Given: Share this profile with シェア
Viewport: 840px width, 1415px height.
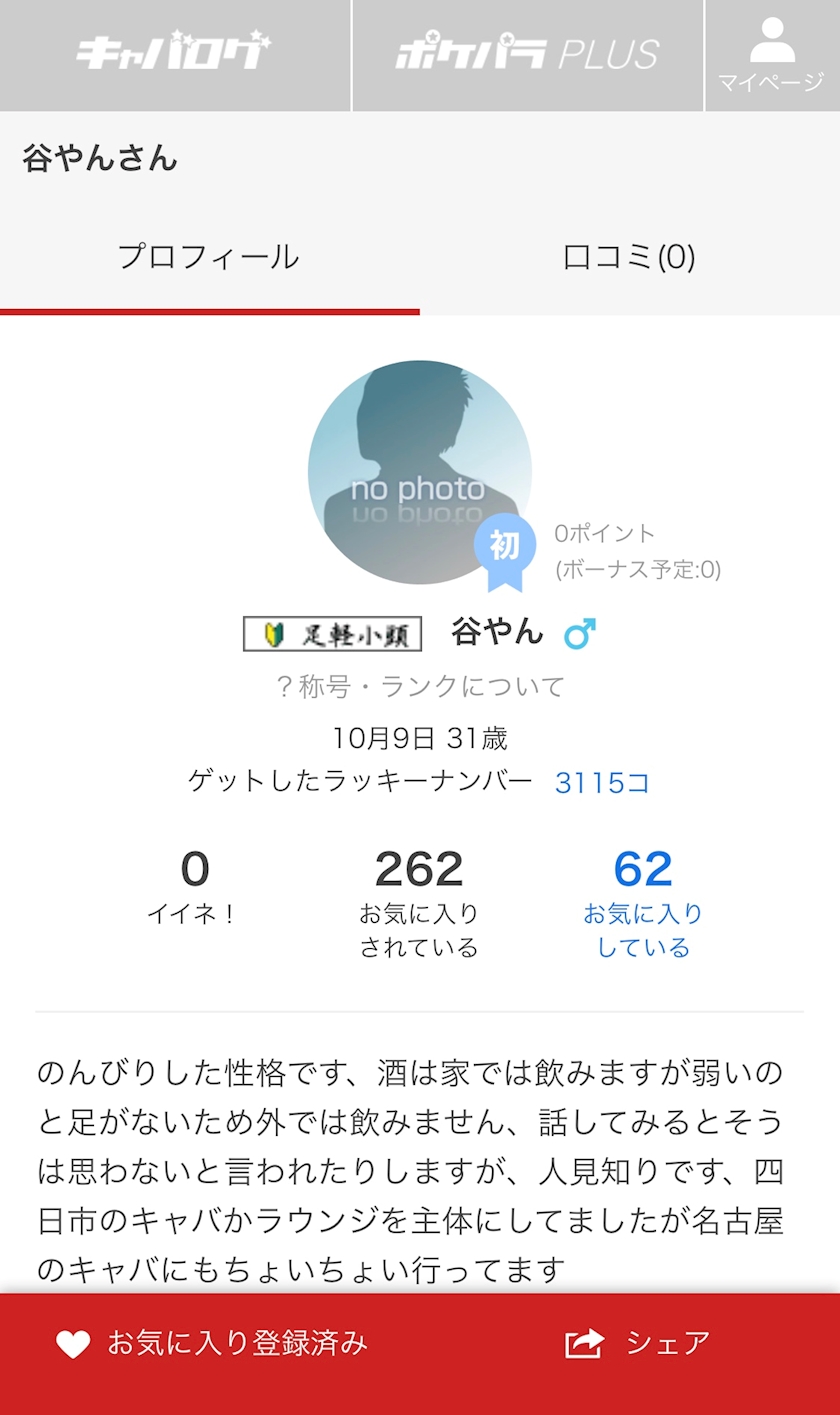Looking at the screenshot, I should pos(638,1343).
